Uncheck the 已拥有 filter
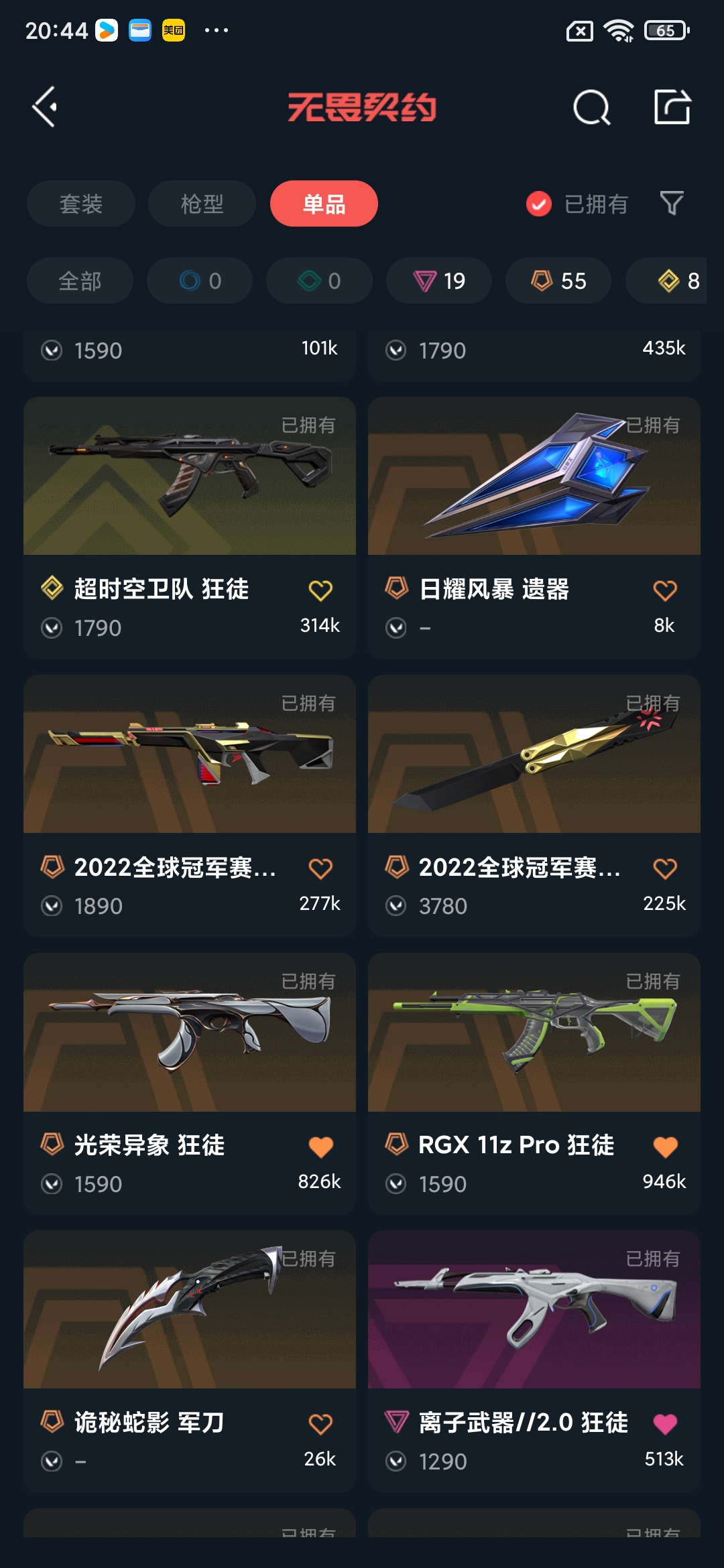 [539, 204]
